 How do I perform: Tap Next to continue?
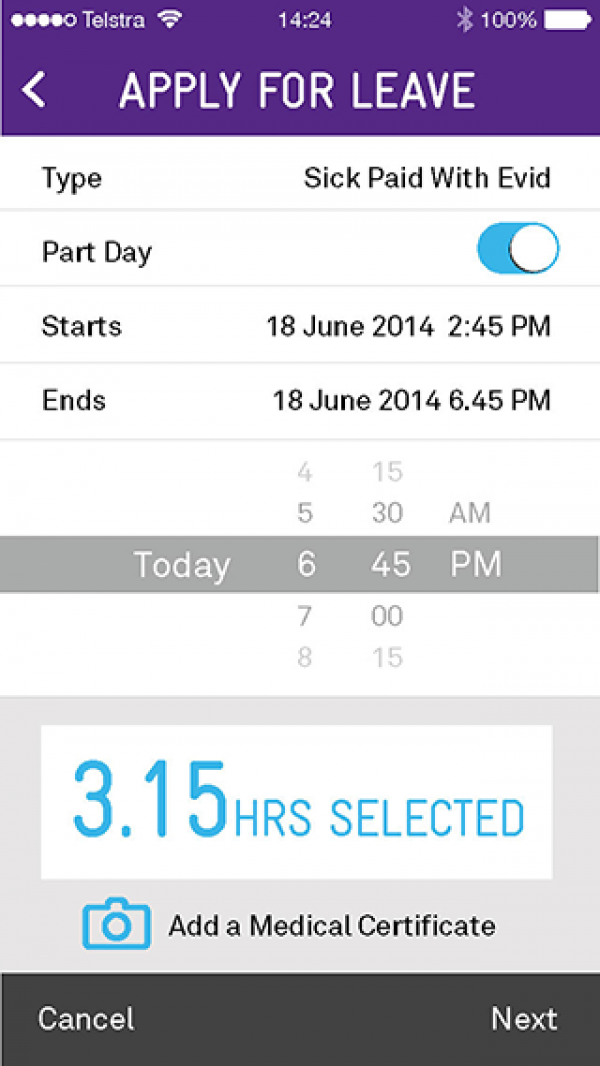click(x=524, y=1018)
